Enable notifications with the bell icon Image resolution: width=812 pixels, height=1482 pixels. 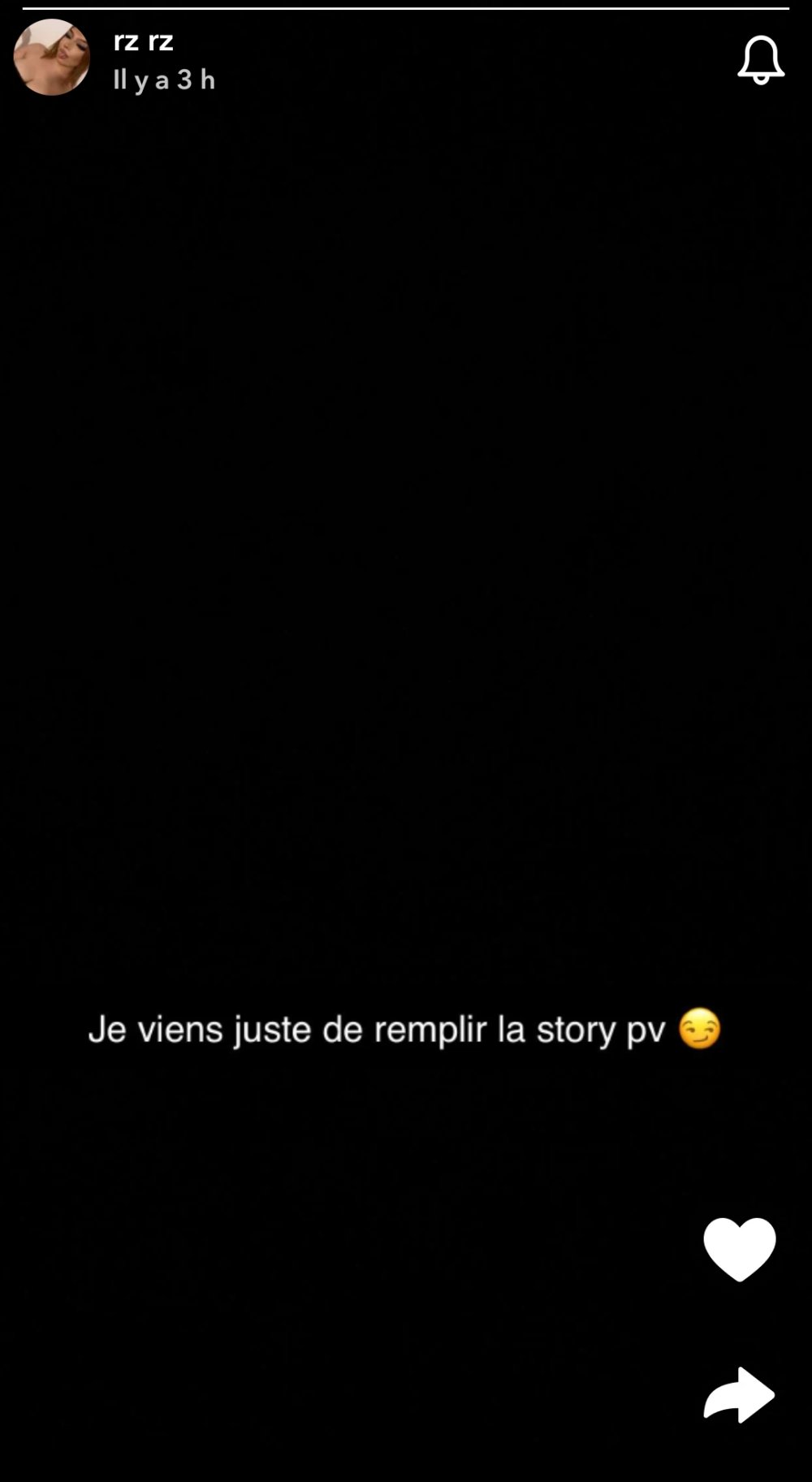point(761,59)
